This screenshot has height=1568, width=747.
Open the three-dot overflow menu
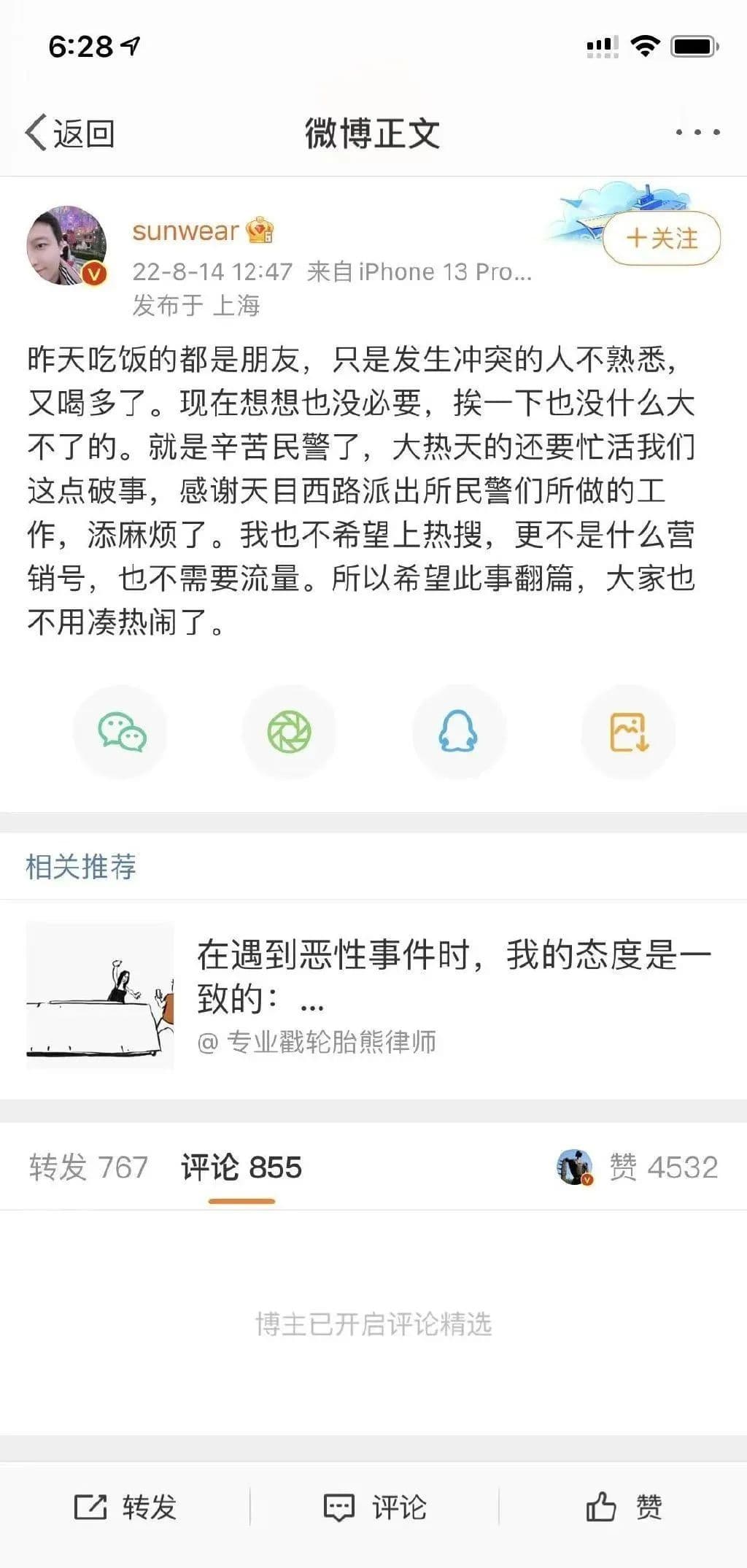(697, 133)
